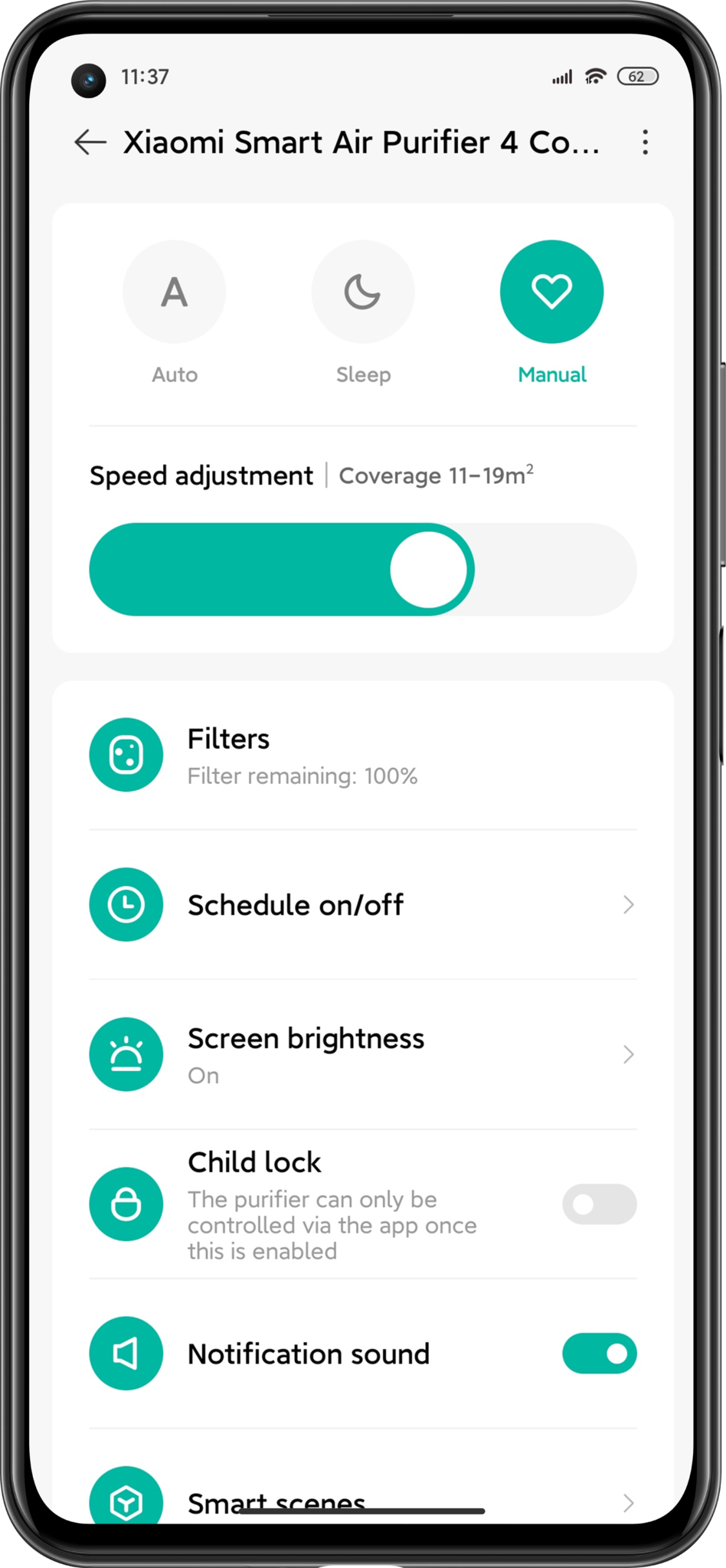The height and width of the screenshot is (1568, 726).
Task: Select the Sleep mode
Action: (x=363, y=292)
